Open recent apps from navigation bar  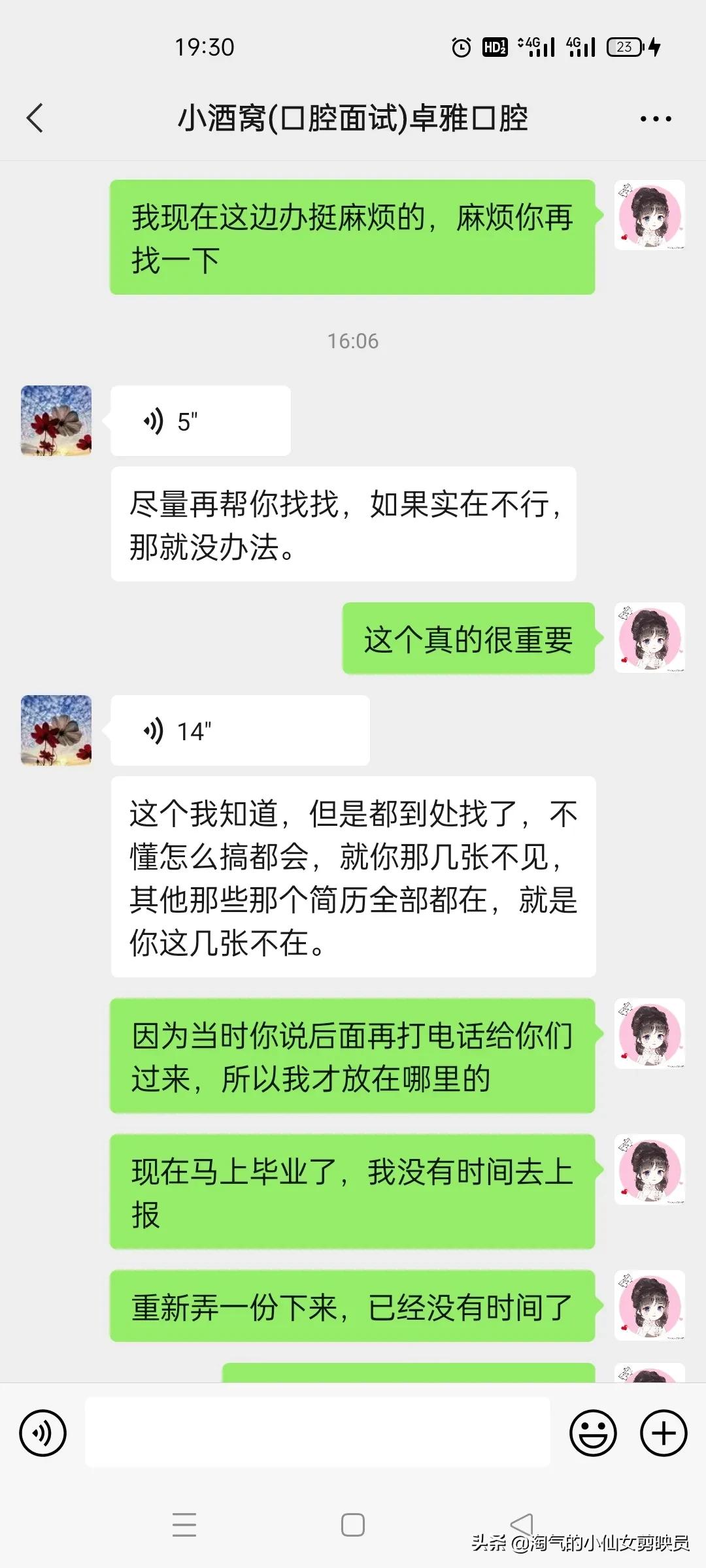[185, 1525]
